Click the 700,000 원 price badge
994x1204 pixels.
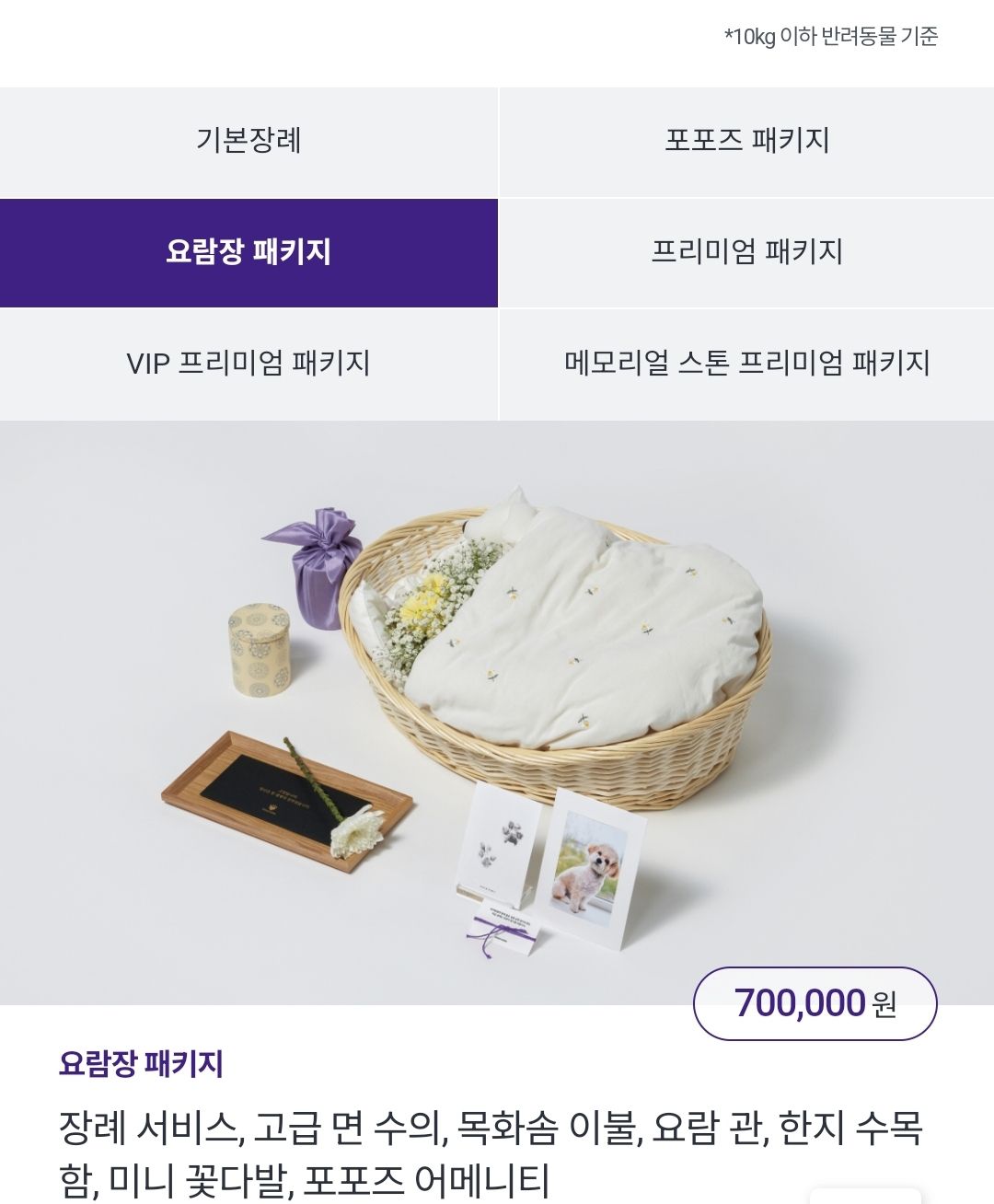815,1001
